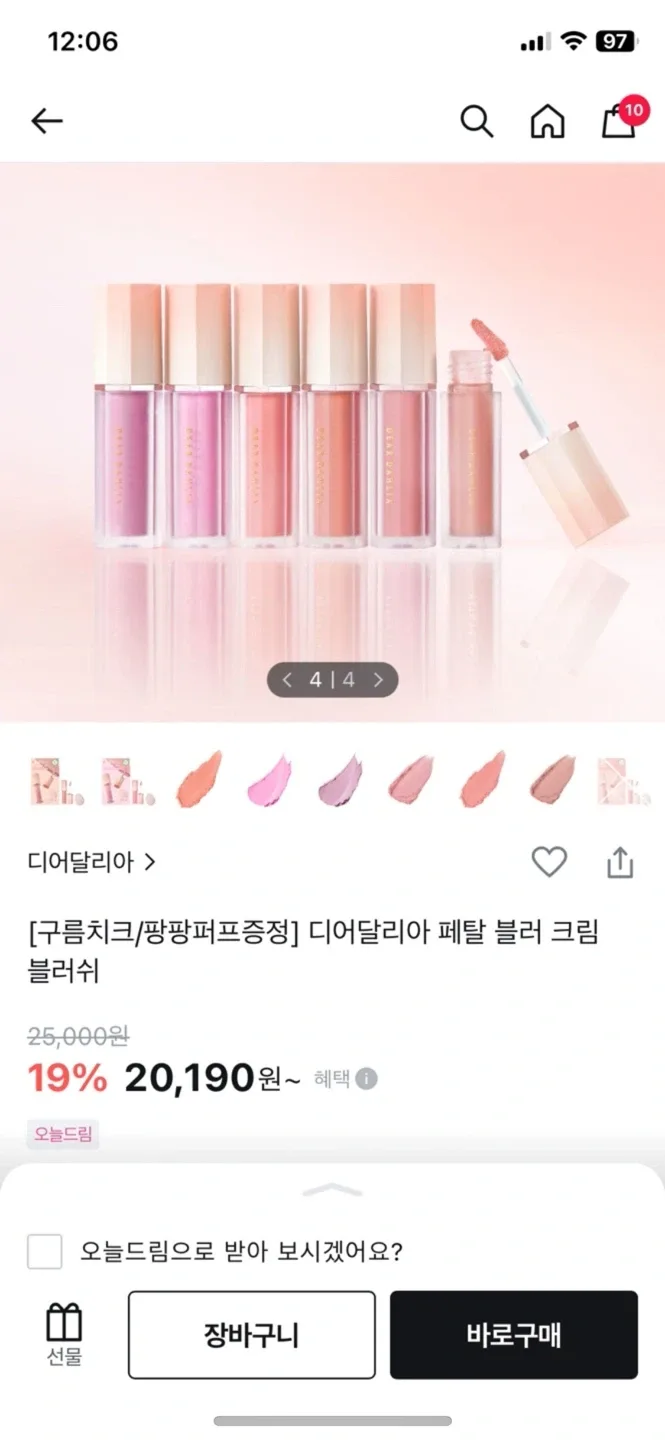Expand the bottom purchase sheet handle
This screenshot has width=665, height=1440.
pos(332,1190)
